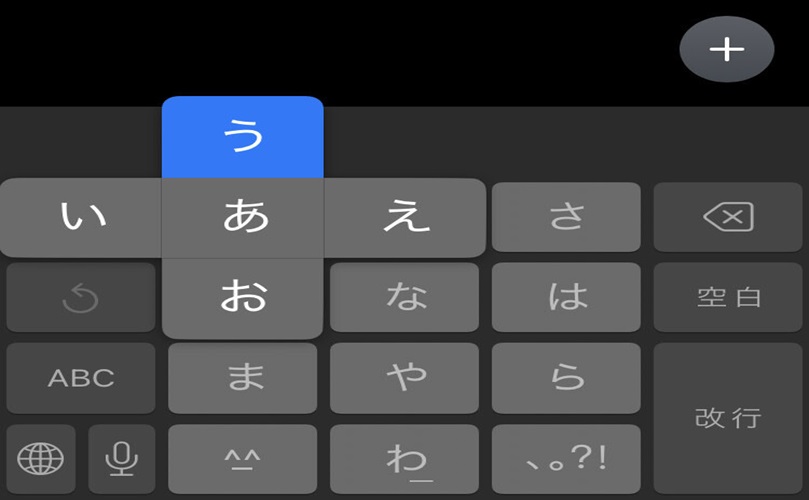The width and height of the screenshot is (809, 500).
Task: Type the ま key
Action: [242, 378]
